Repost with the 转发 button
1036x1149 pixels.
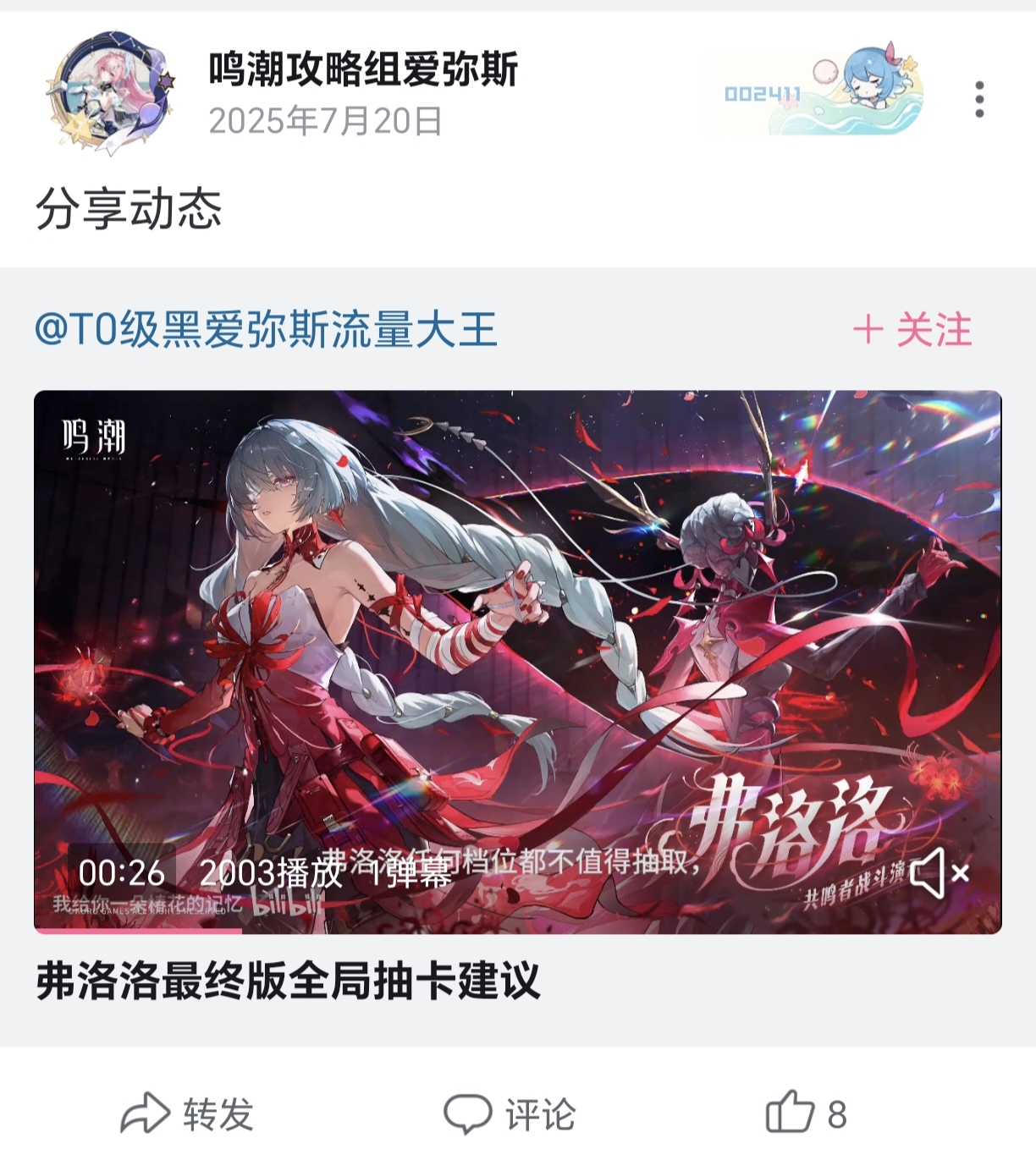(x=188, y=1113)
